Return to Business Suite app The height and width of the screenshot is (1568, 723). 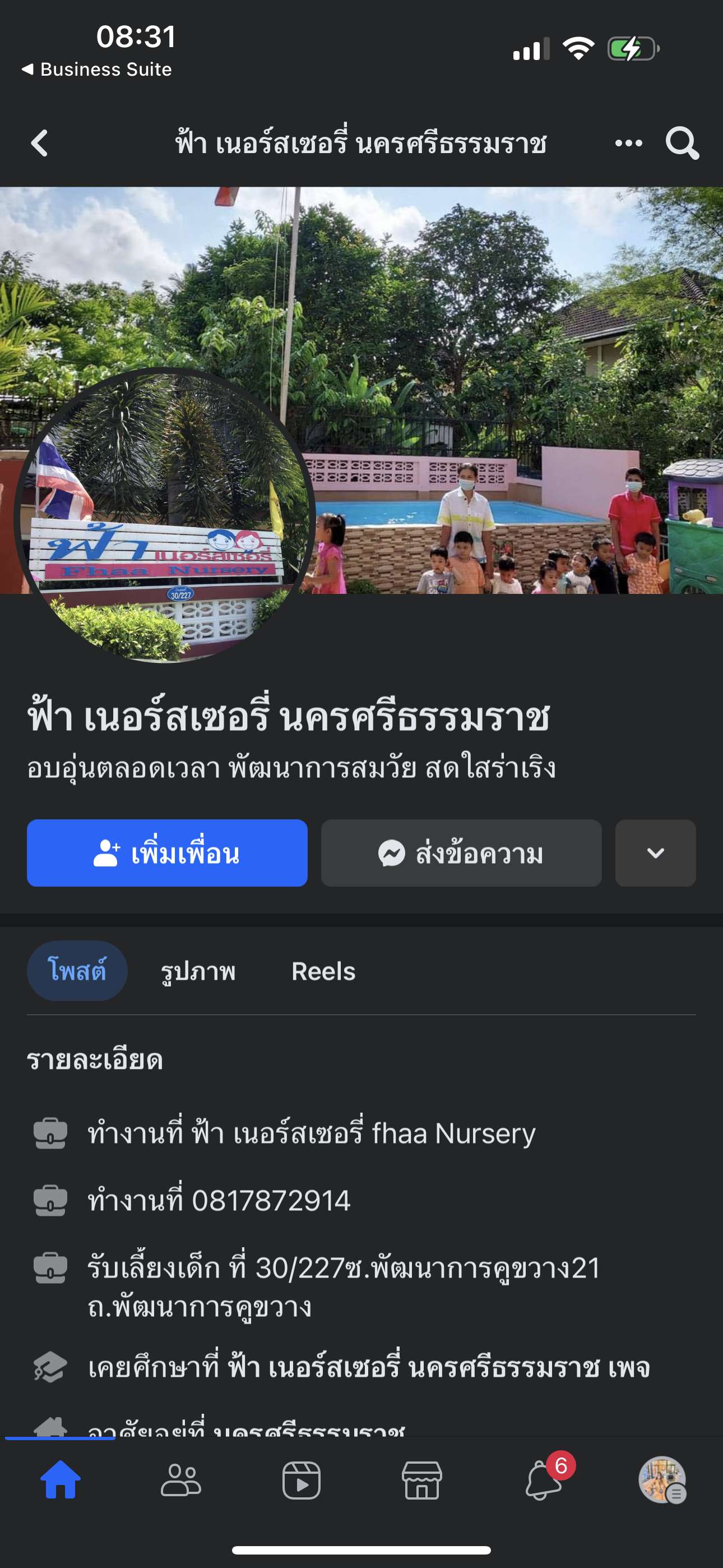[98, 70]
